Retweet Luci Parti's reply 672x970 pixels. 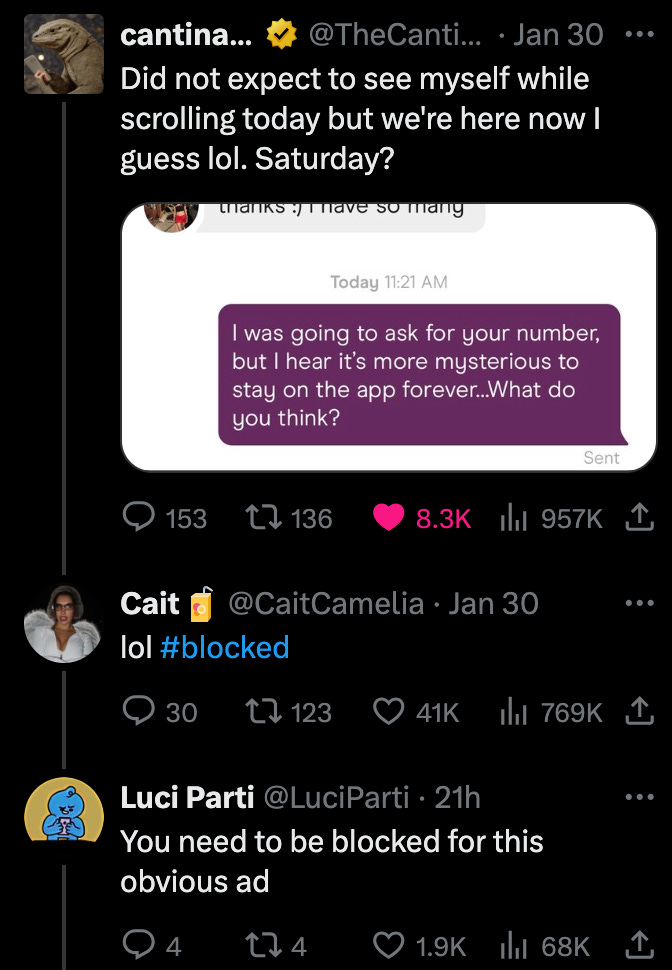[x=262, y=945]
